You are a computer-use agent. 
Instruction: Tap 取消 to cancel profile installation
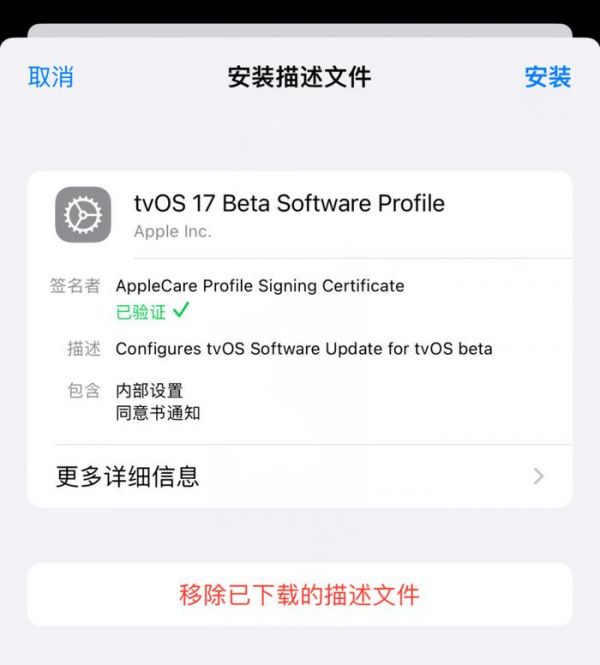51,77
